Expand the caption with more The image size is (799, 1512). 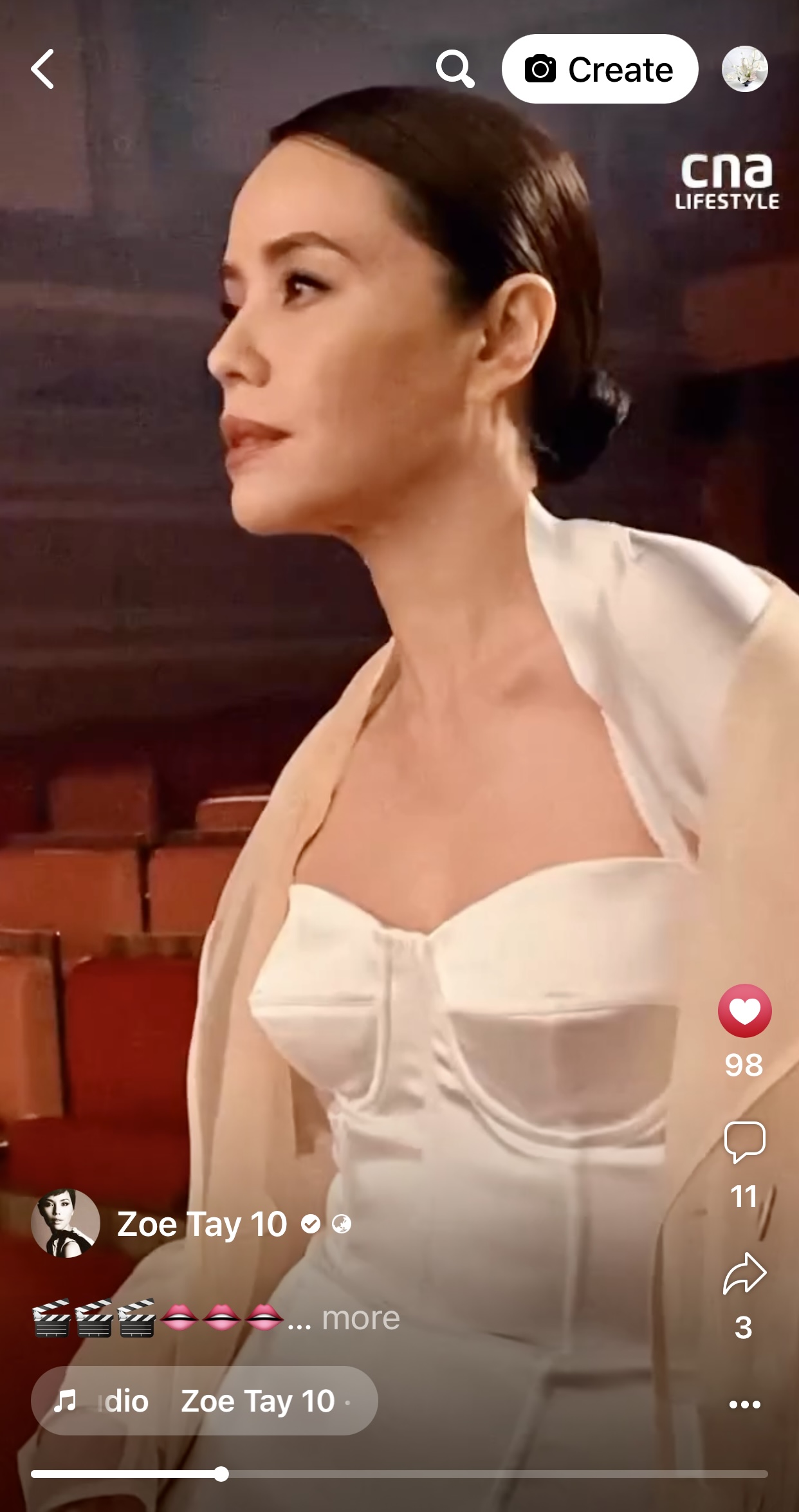360,1318
